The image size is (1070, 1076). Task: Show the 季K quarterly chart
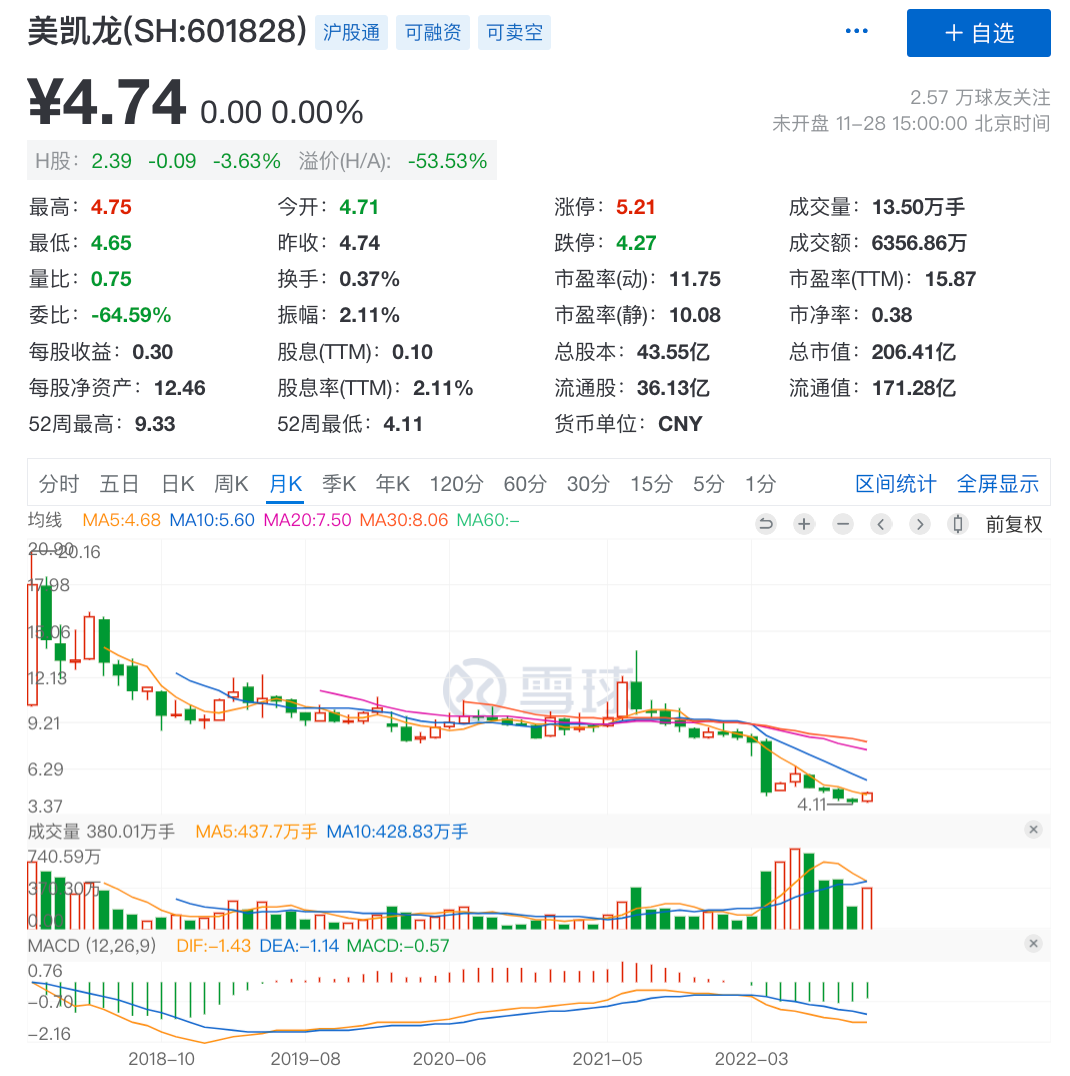tap(339, 484)
